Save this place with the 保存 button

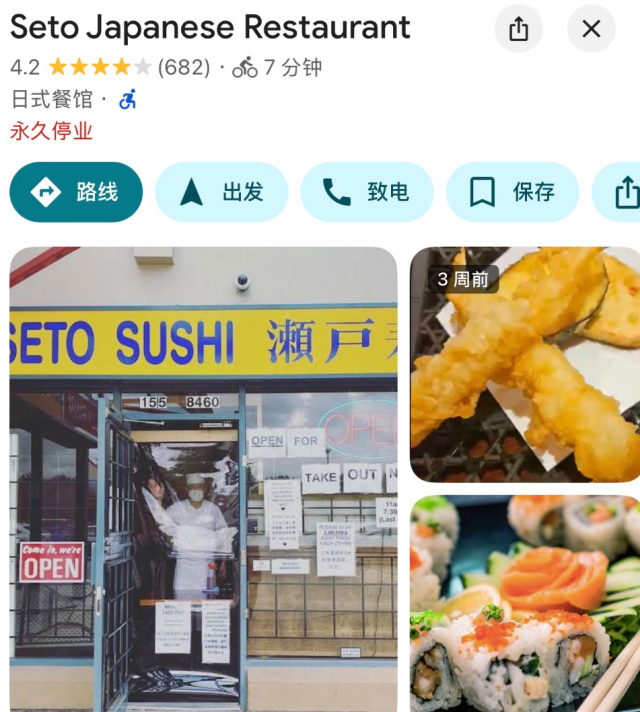coord(512,192)
